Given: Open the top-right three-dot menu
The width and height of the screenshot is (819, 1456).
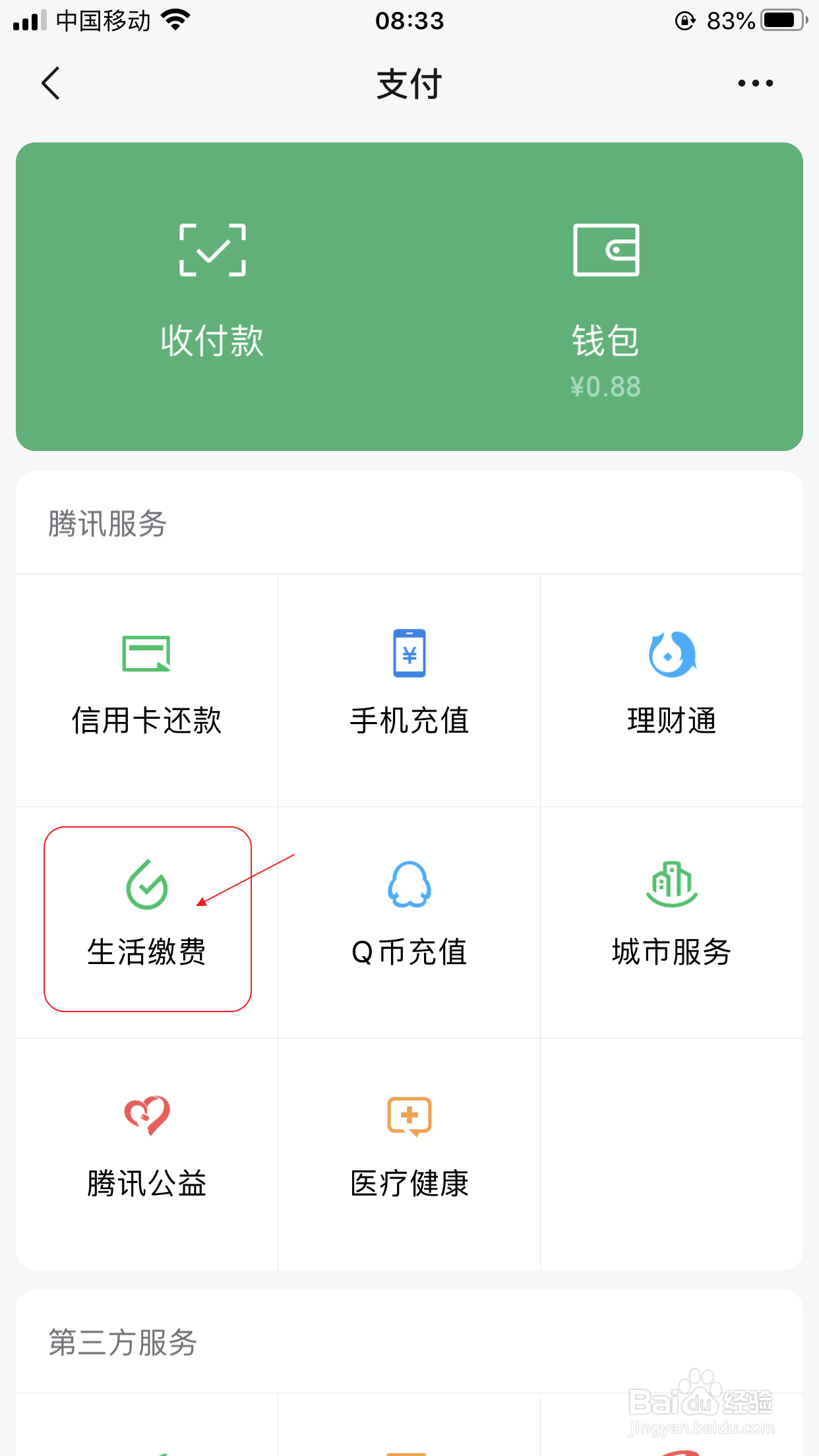Looking at the screenshot, I should pyautogui.click(x=754, y=83).
